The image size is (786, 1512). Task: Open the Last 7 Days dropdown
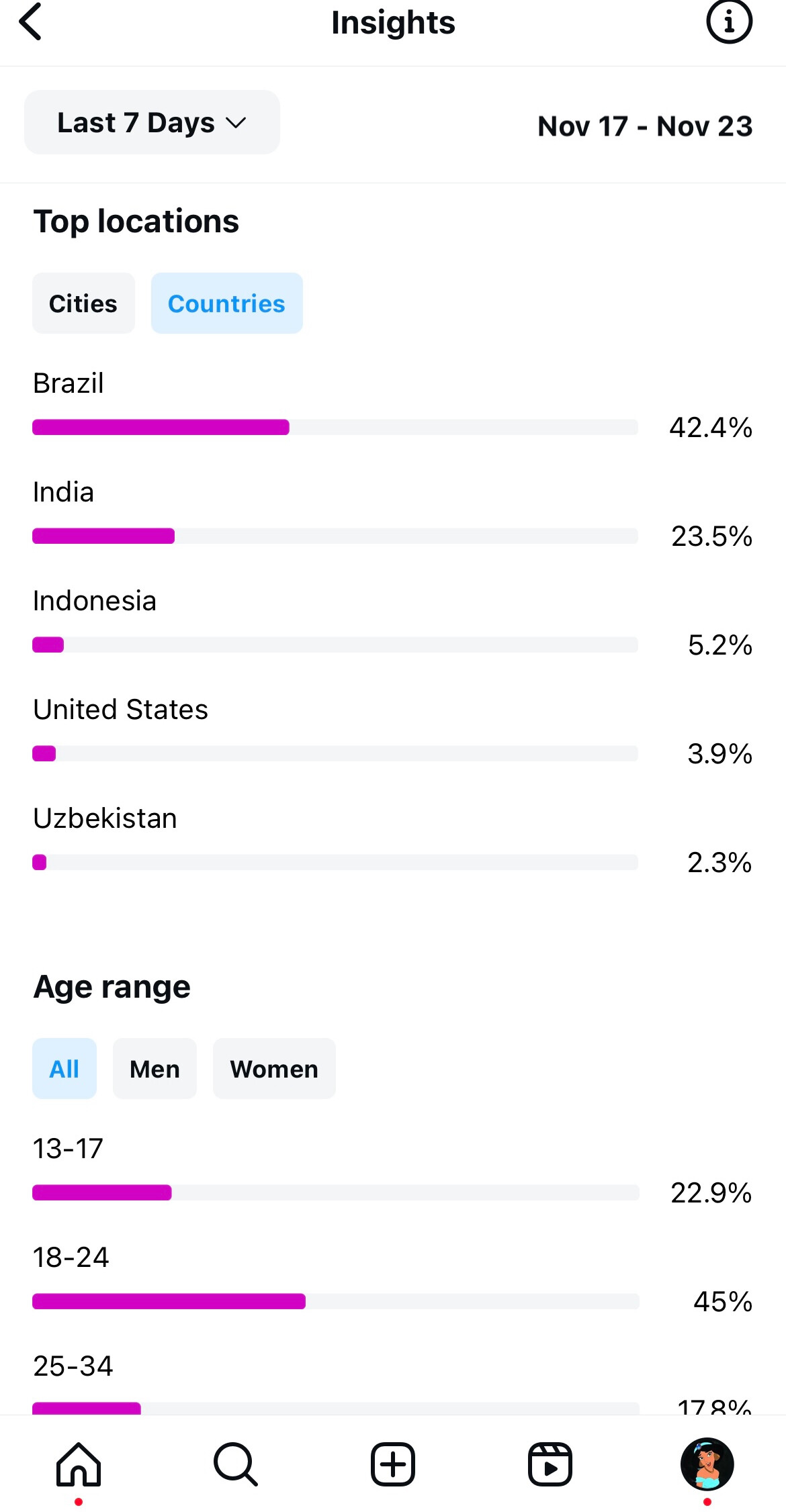click(152, 122)
